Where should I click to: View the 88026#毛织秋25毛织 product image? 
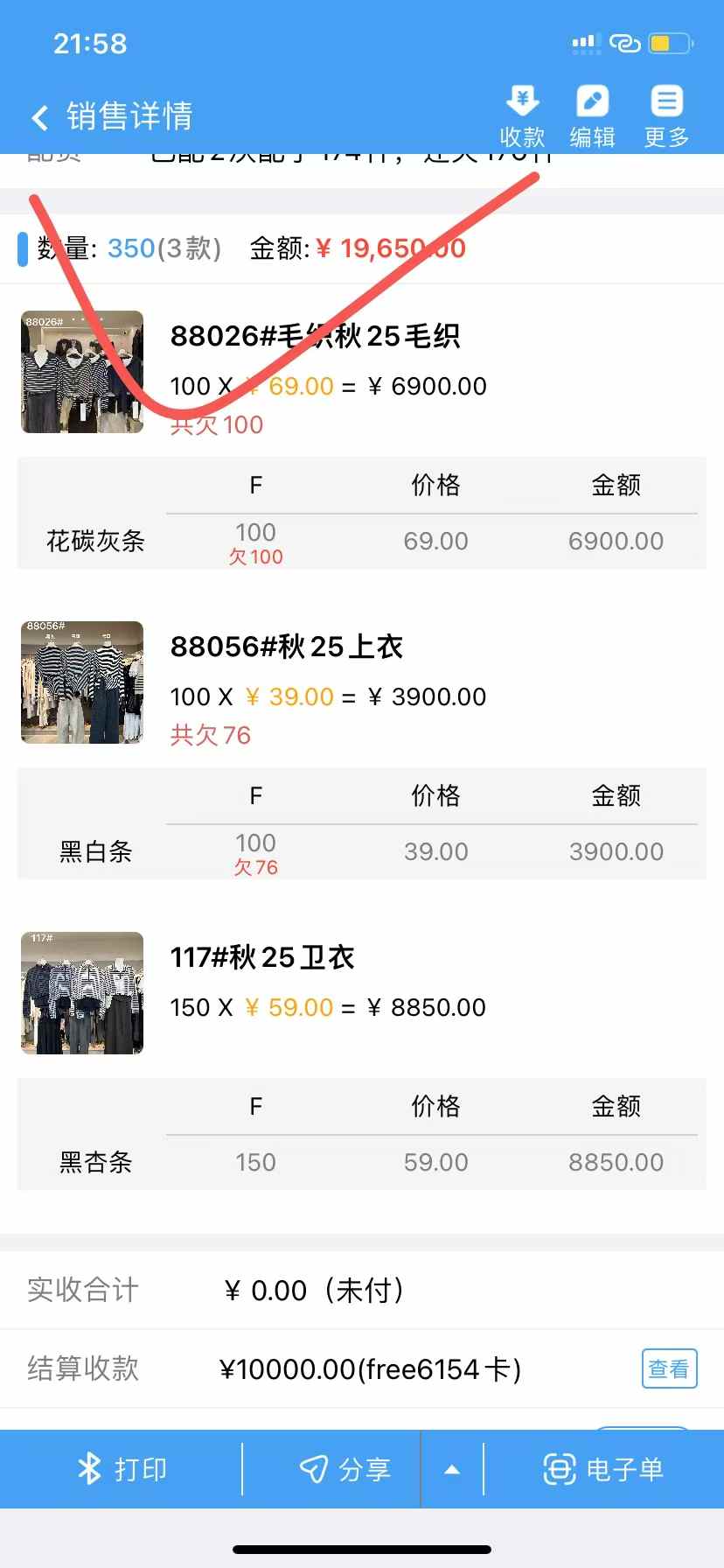(x=82, y=372)
